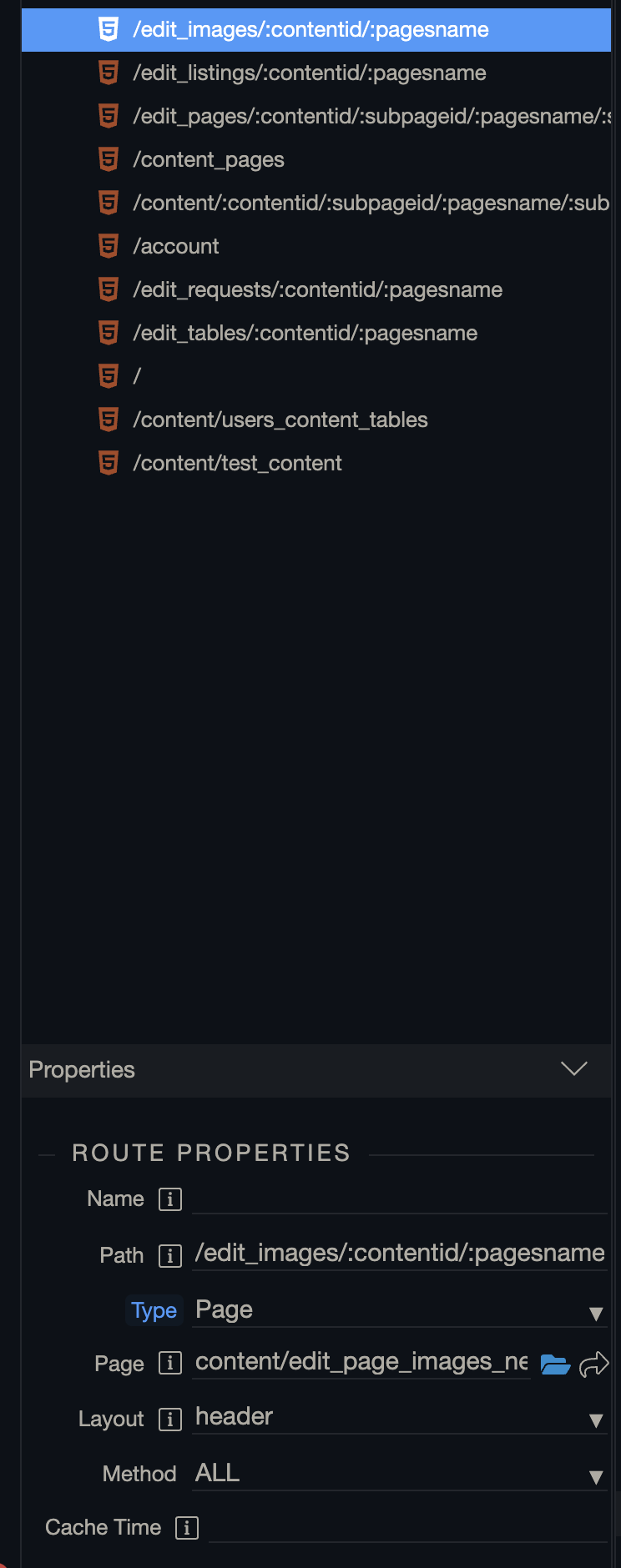Show info for the Path property
The width and height of the screenshot is (621, 1568).
click(170, 1255)
